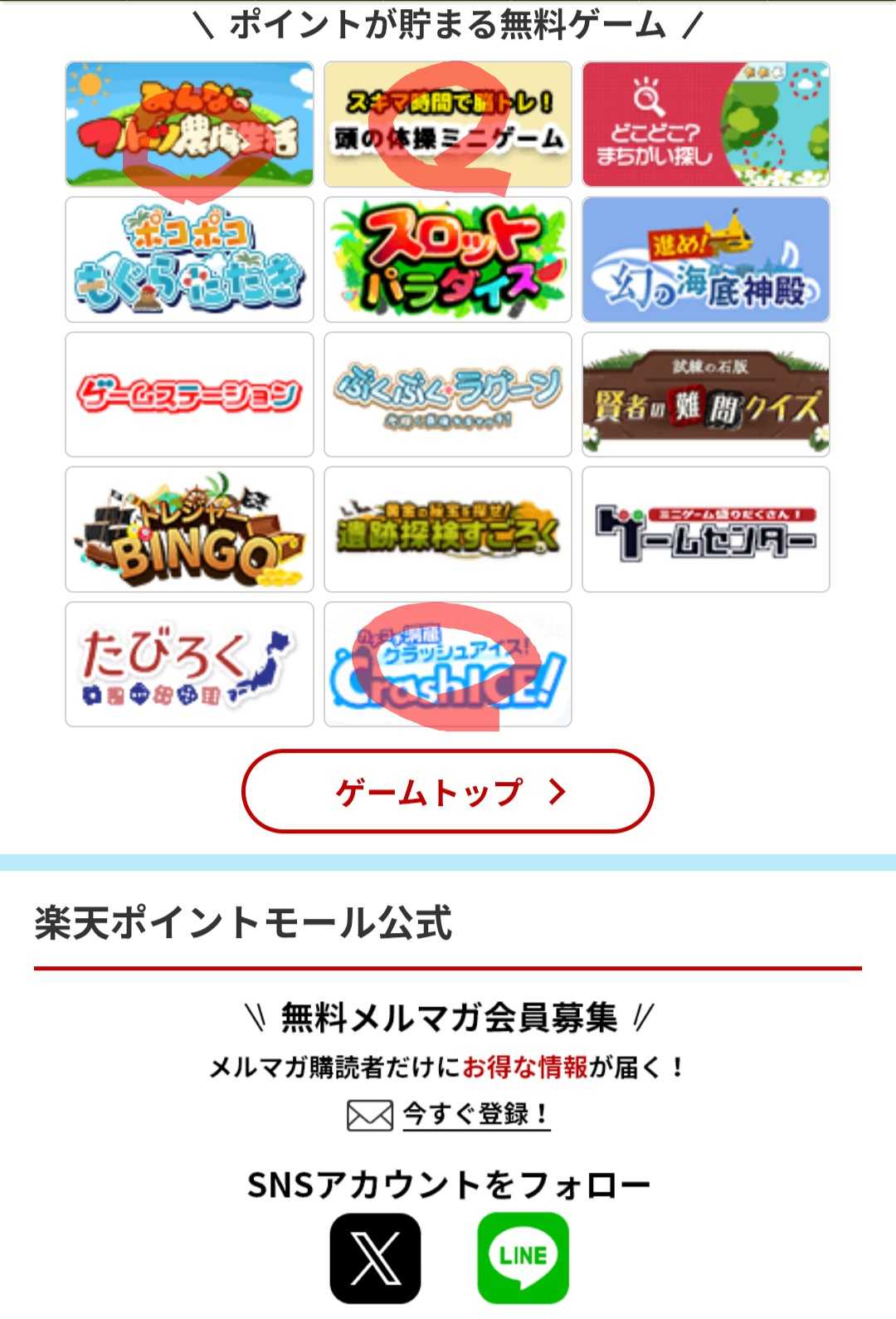Play どこどこ?まちがい探し game

tap(705, 124)
